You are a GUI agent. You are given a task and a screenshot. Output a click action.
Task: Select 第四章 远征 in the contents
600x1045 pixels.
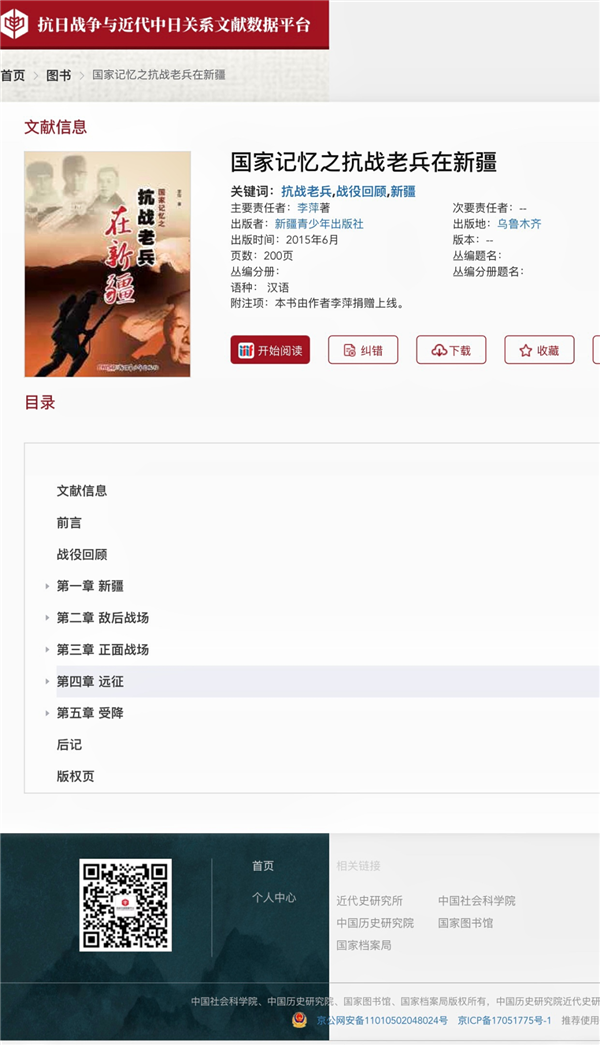click(x=90, y=681)
